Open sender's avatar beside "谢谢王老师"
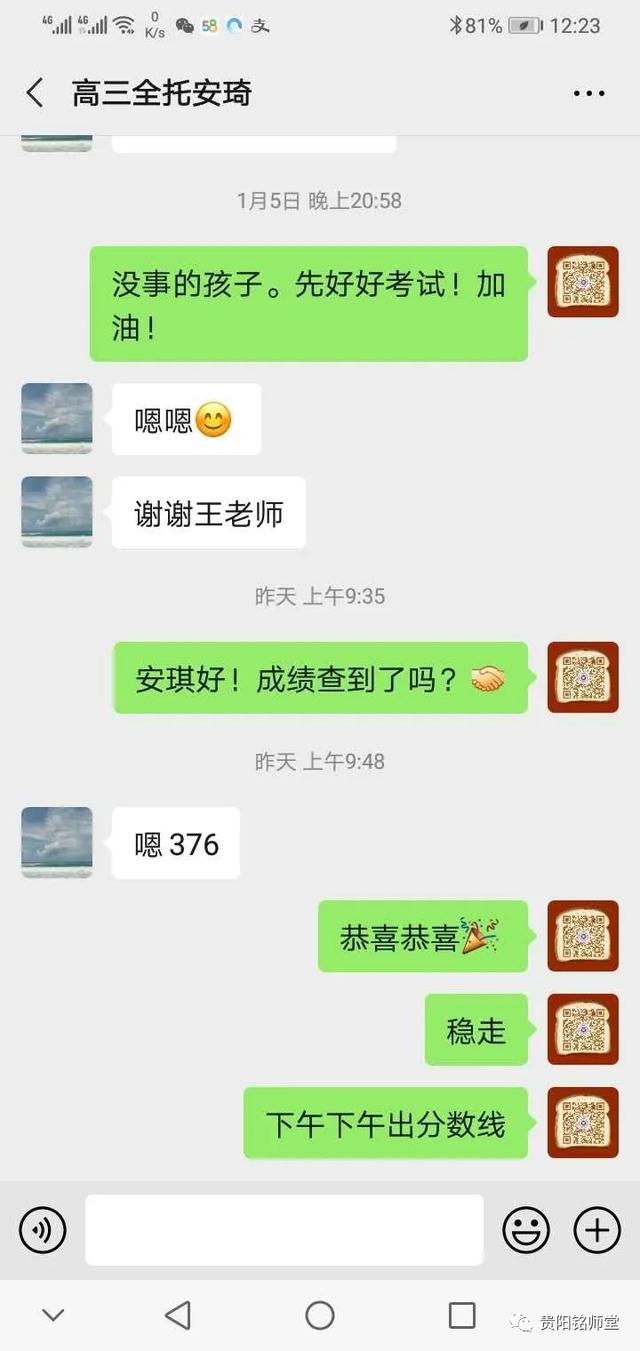640x1351 pixels. tap(57, 512)
